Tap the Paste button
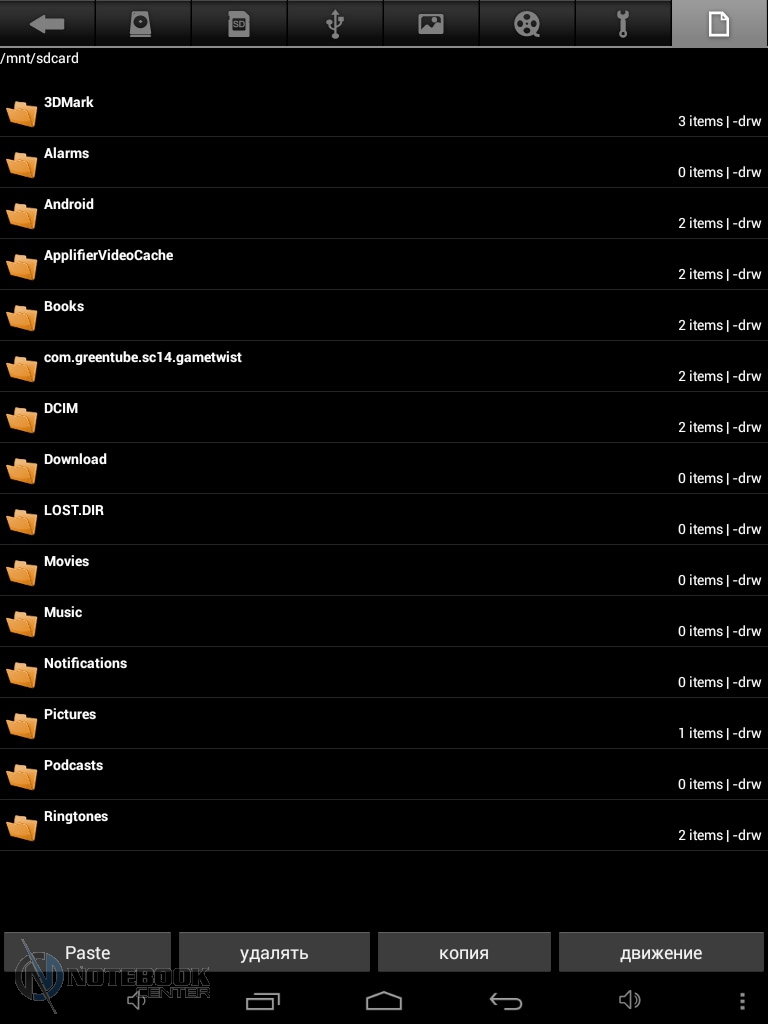The width and height of the screenshot is (768, 1024). pyautogui.click(x=88, y=953)
